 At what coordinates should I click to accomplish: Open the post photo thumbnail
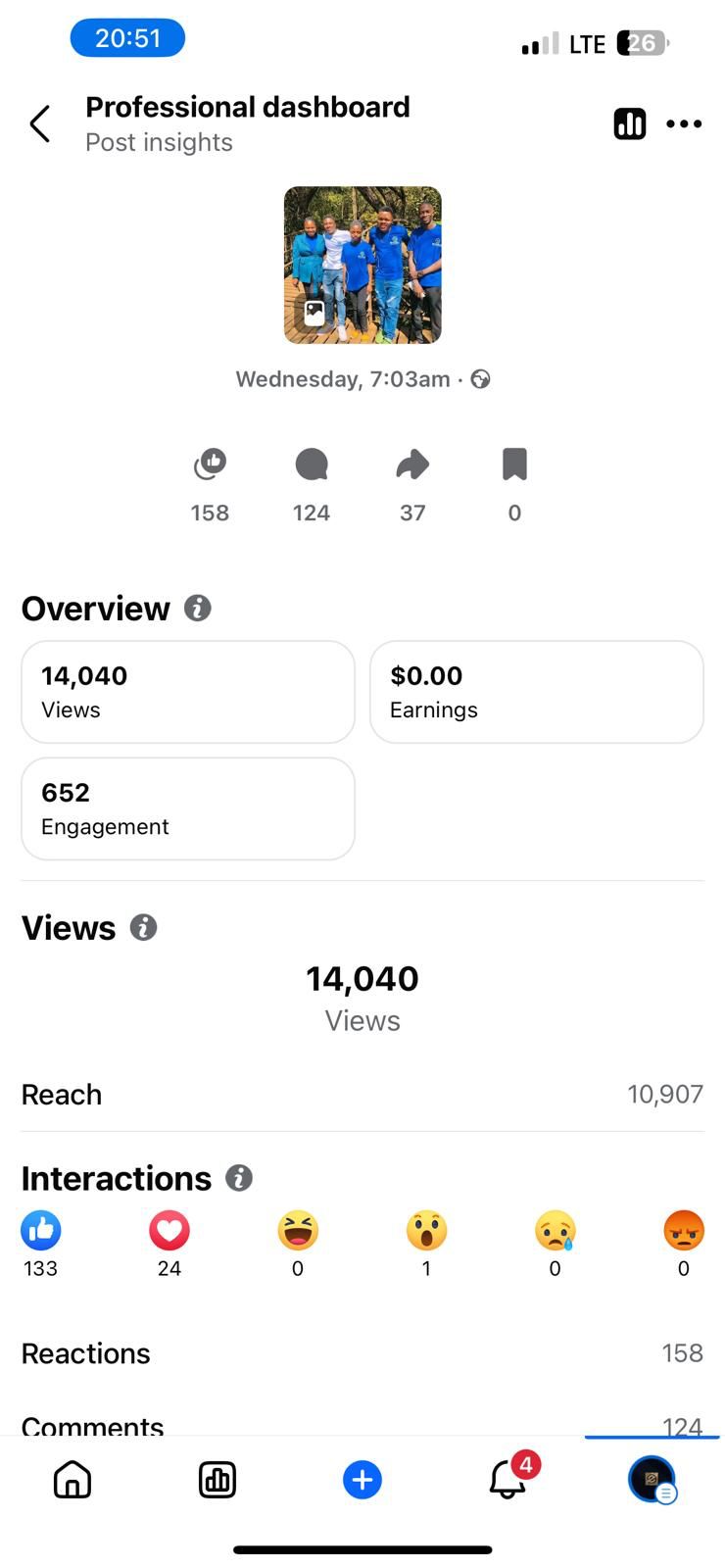[362, 265]
